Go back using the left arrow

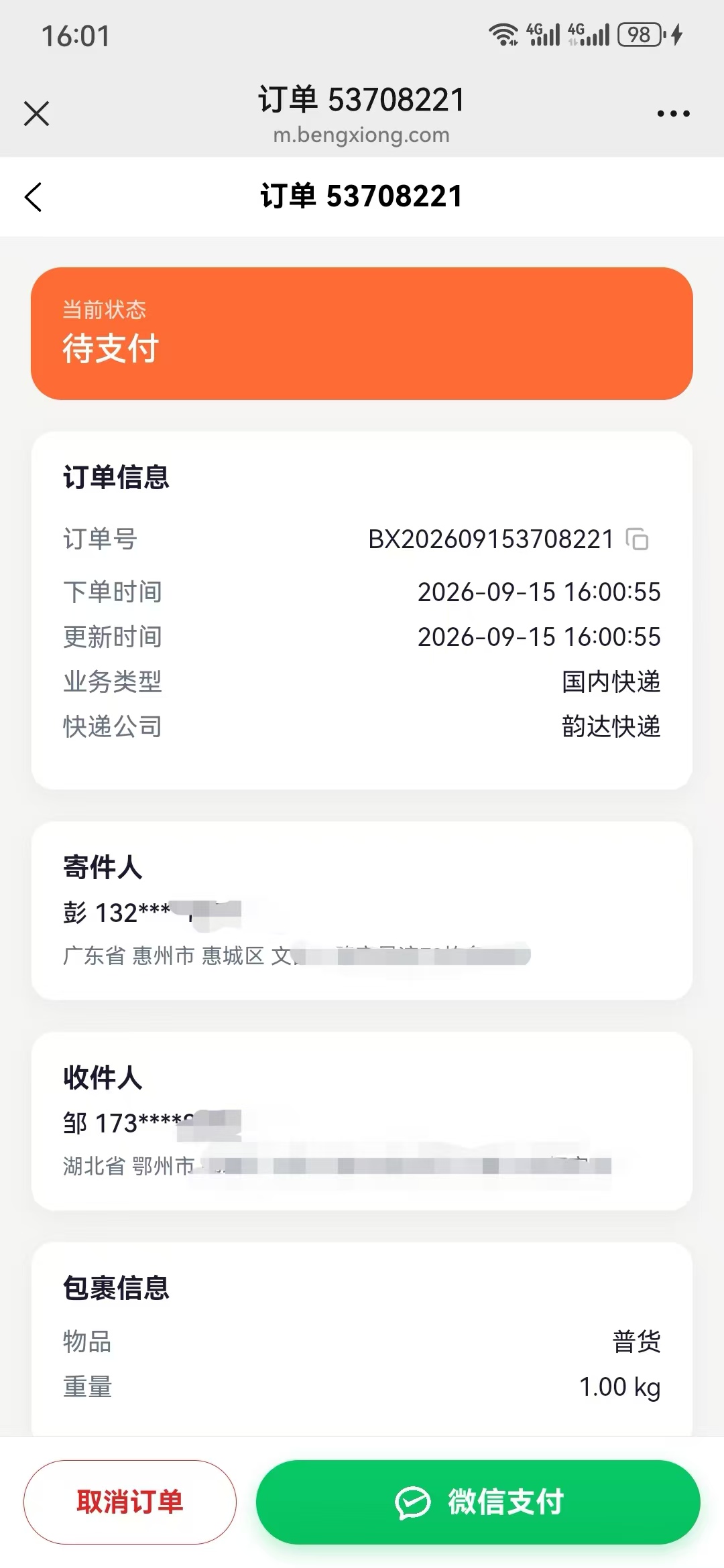pos(33,197)
